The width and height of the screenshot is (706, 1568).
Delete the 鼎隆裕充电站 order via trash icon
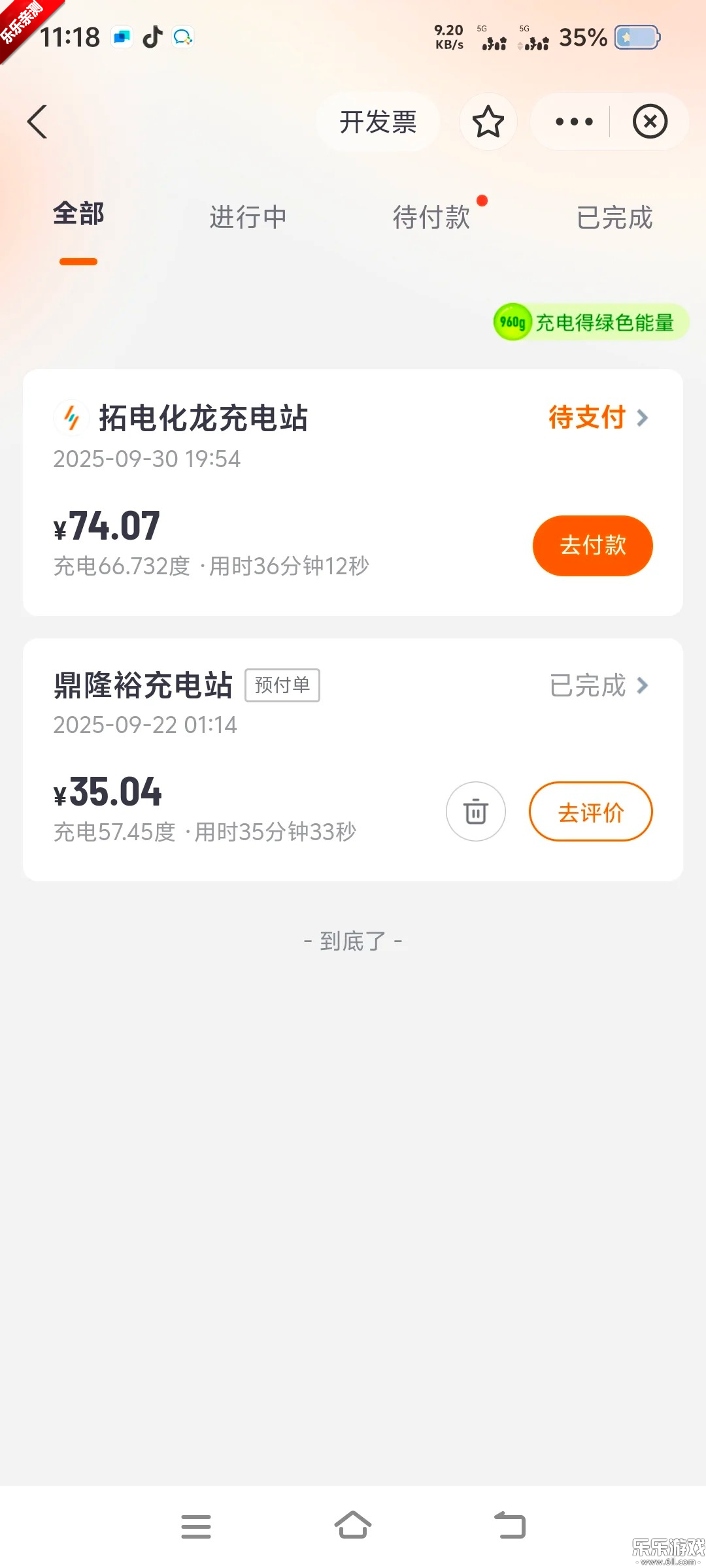[x=475, y=811]
